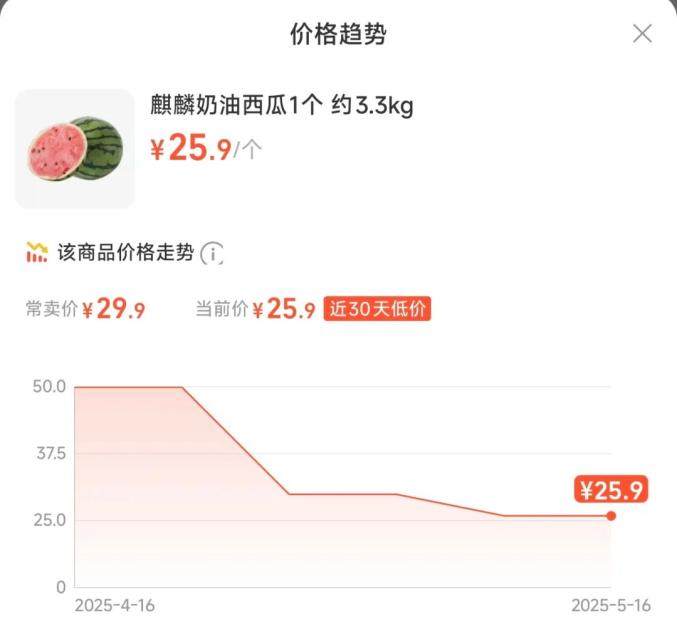Close the 价格趋势 price trend panel

tap(642, 34)
